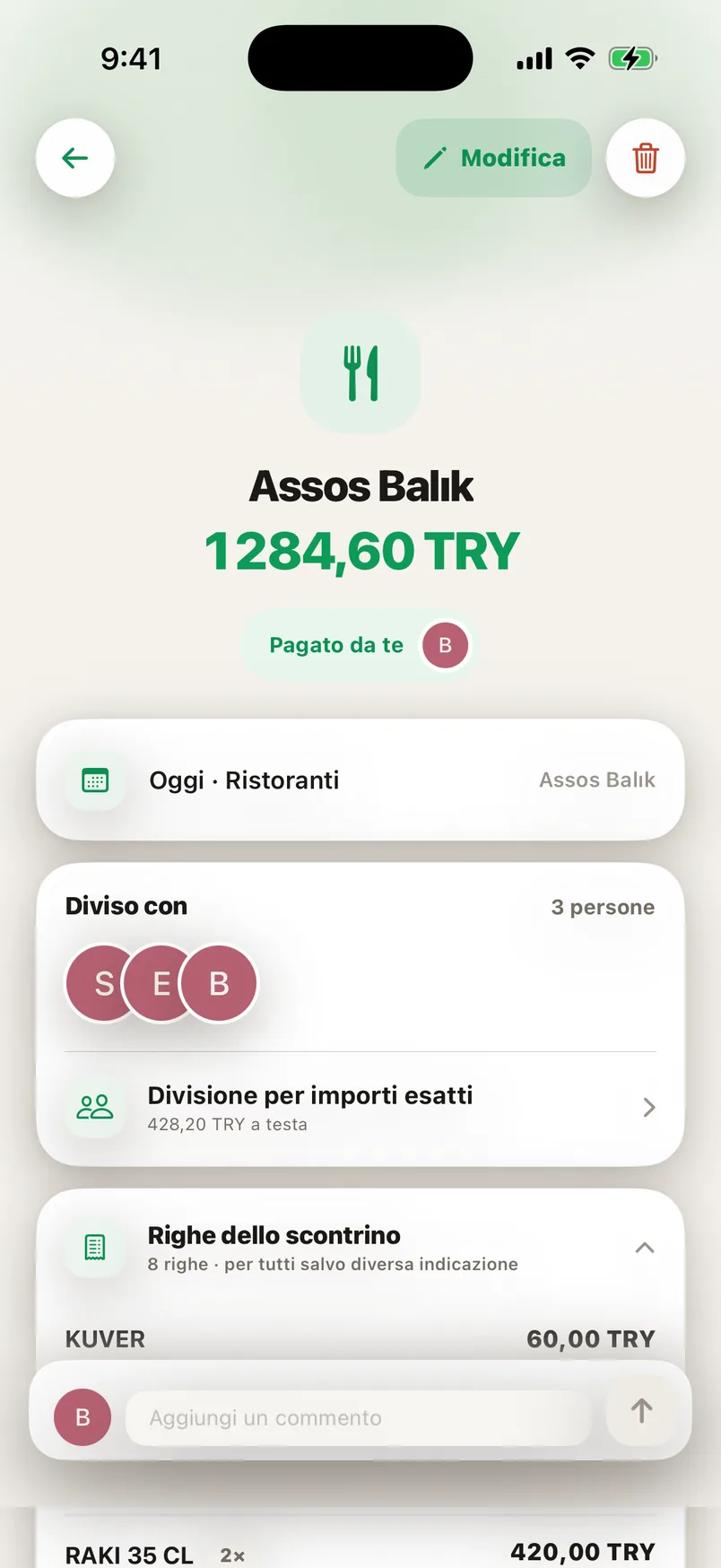
Task: Send the comment with the arrow button
Action: pos(641,1411)
